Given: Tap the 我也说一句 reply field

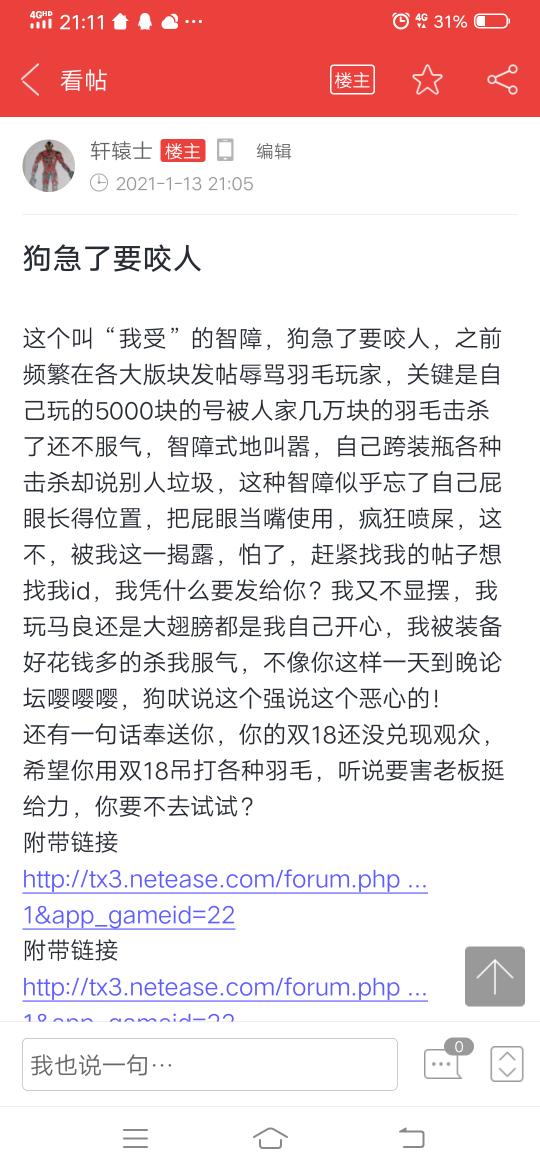Looking at the screenshot, I should click(x=210, y=1064).
